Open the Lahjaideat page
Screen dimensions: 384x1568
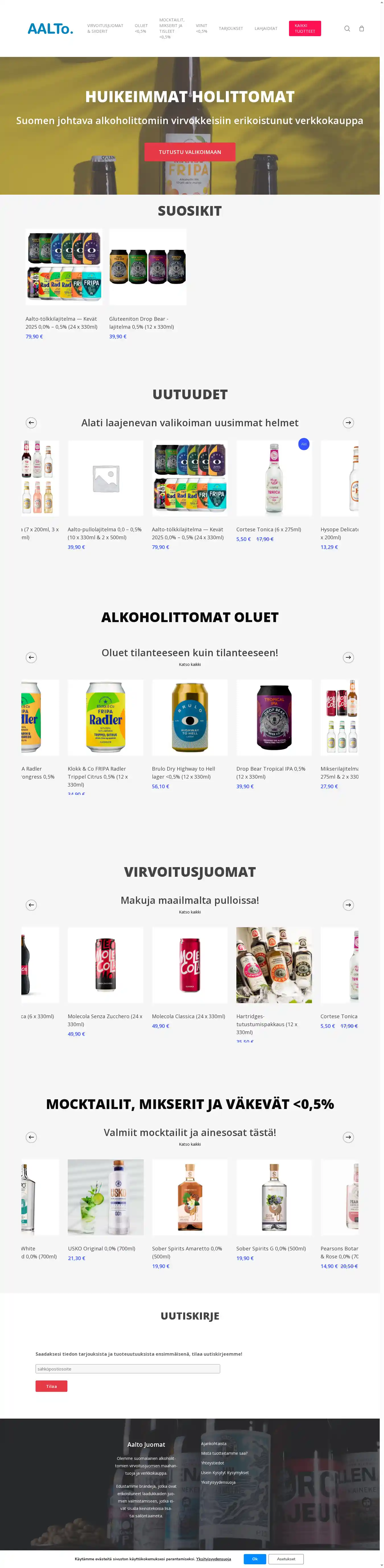265,29
